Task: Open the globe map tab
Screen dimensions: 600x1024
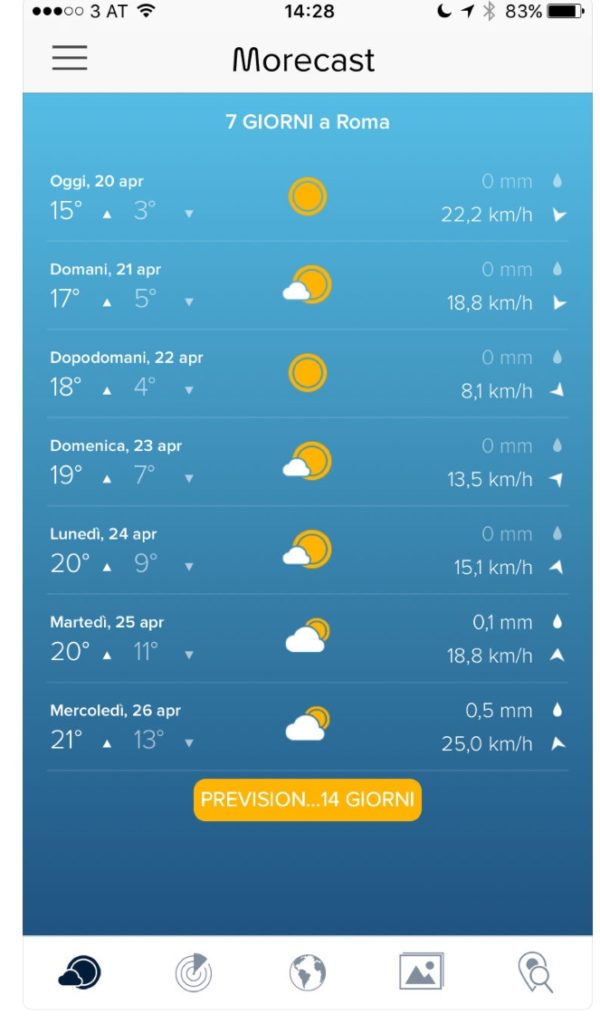Action: (x=307, y=971)
